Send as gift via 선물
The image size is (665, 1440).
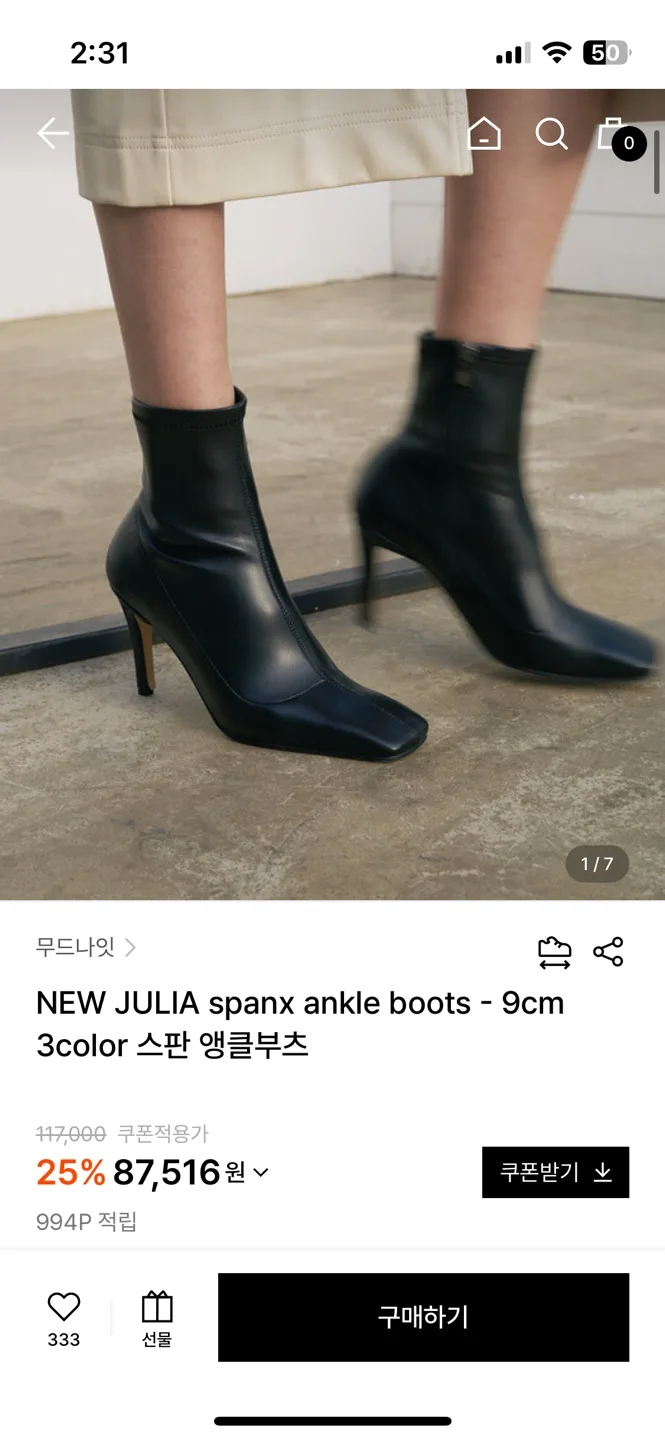tap(157, 1318)
